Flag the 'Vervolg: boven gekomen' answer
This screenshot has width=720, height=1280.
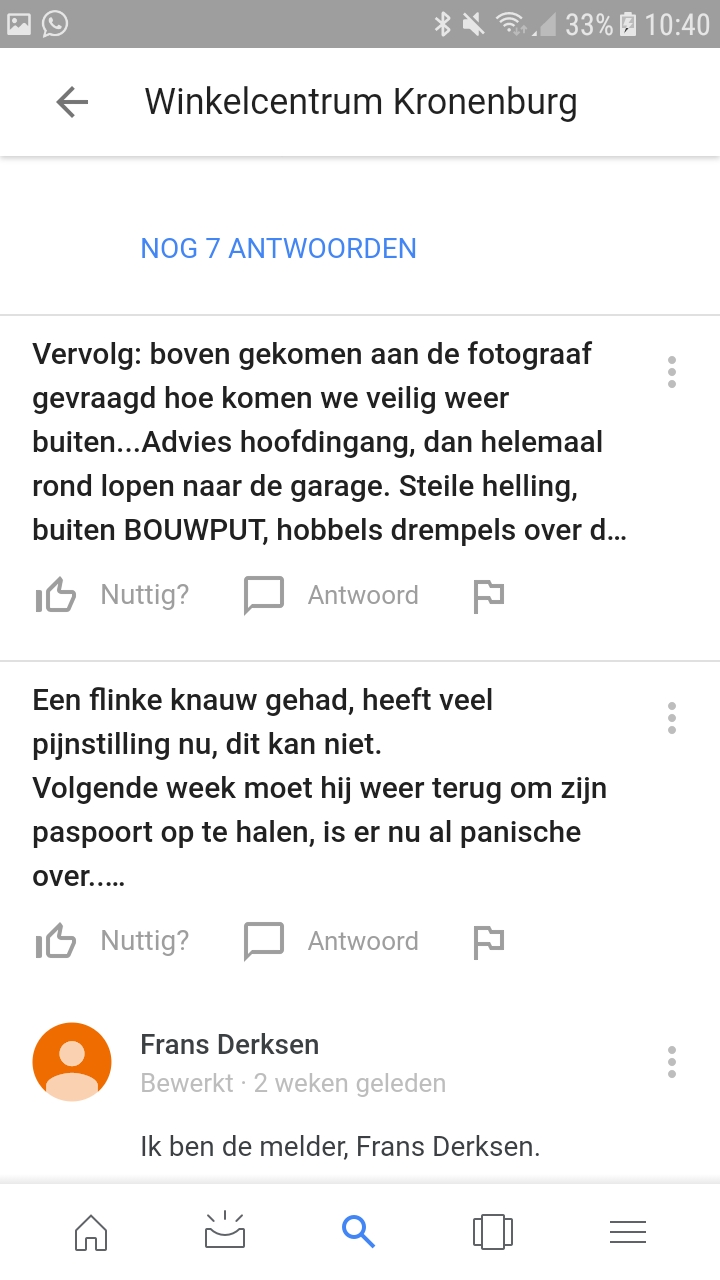[488, 596]
